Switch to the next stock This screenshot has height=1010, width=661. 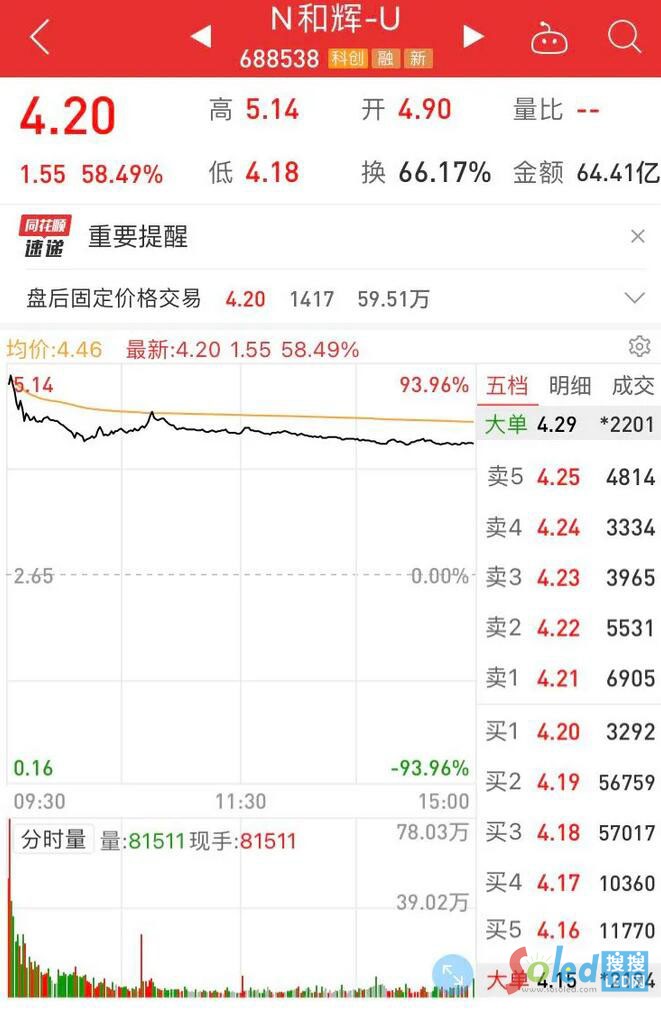coord(473,37)
